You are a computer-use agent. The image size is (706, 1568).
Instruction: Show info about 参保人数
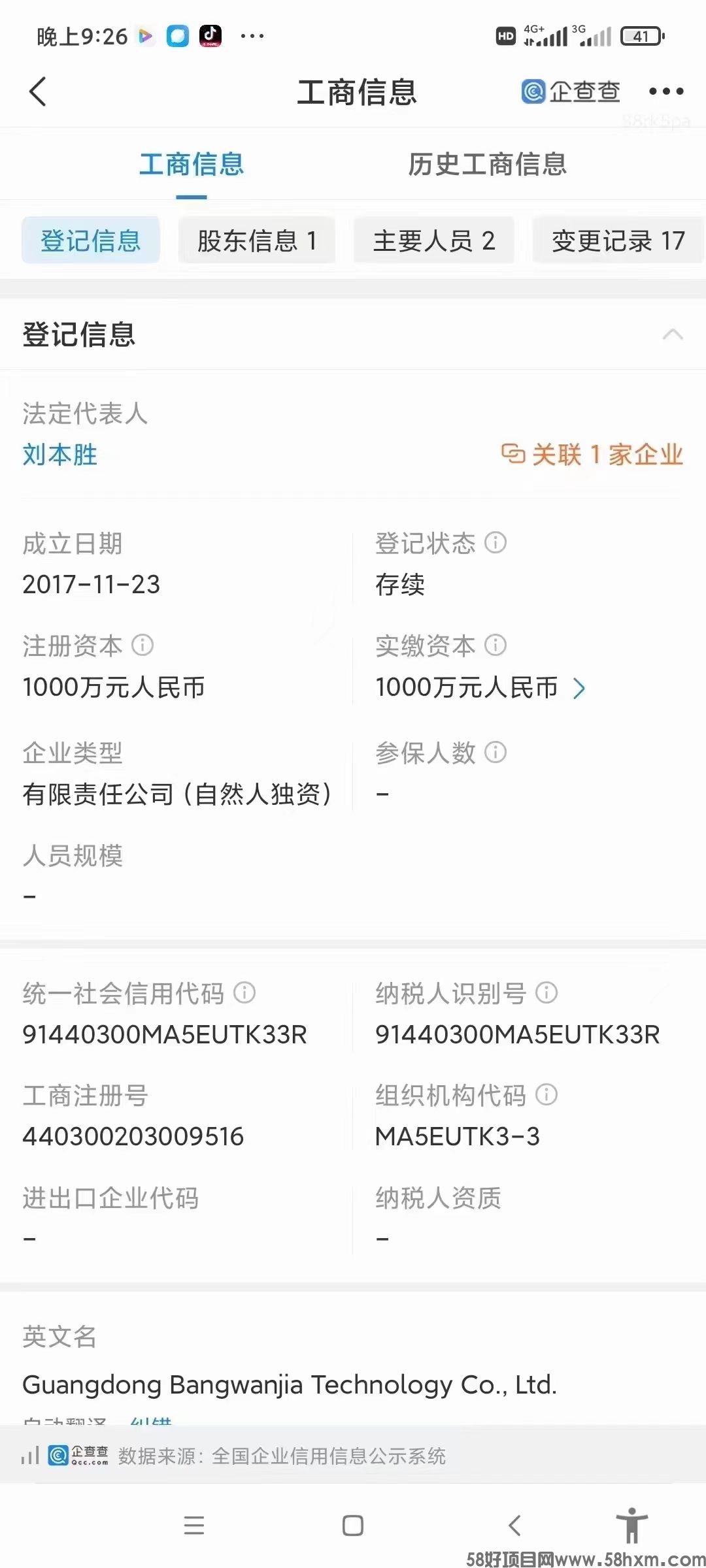[x=496, y=753]
